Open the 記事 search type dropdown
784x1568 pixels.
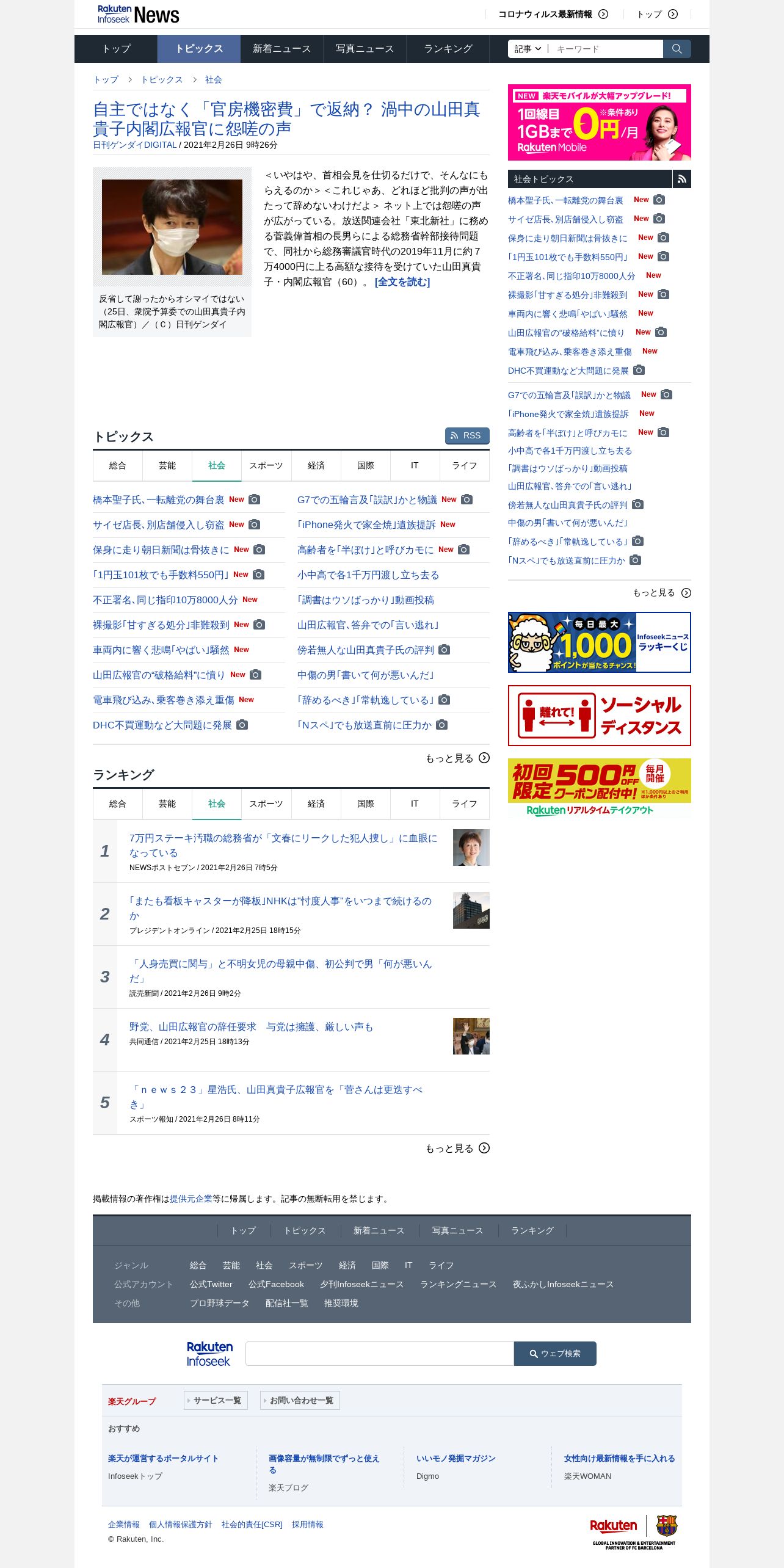point(528,49)
